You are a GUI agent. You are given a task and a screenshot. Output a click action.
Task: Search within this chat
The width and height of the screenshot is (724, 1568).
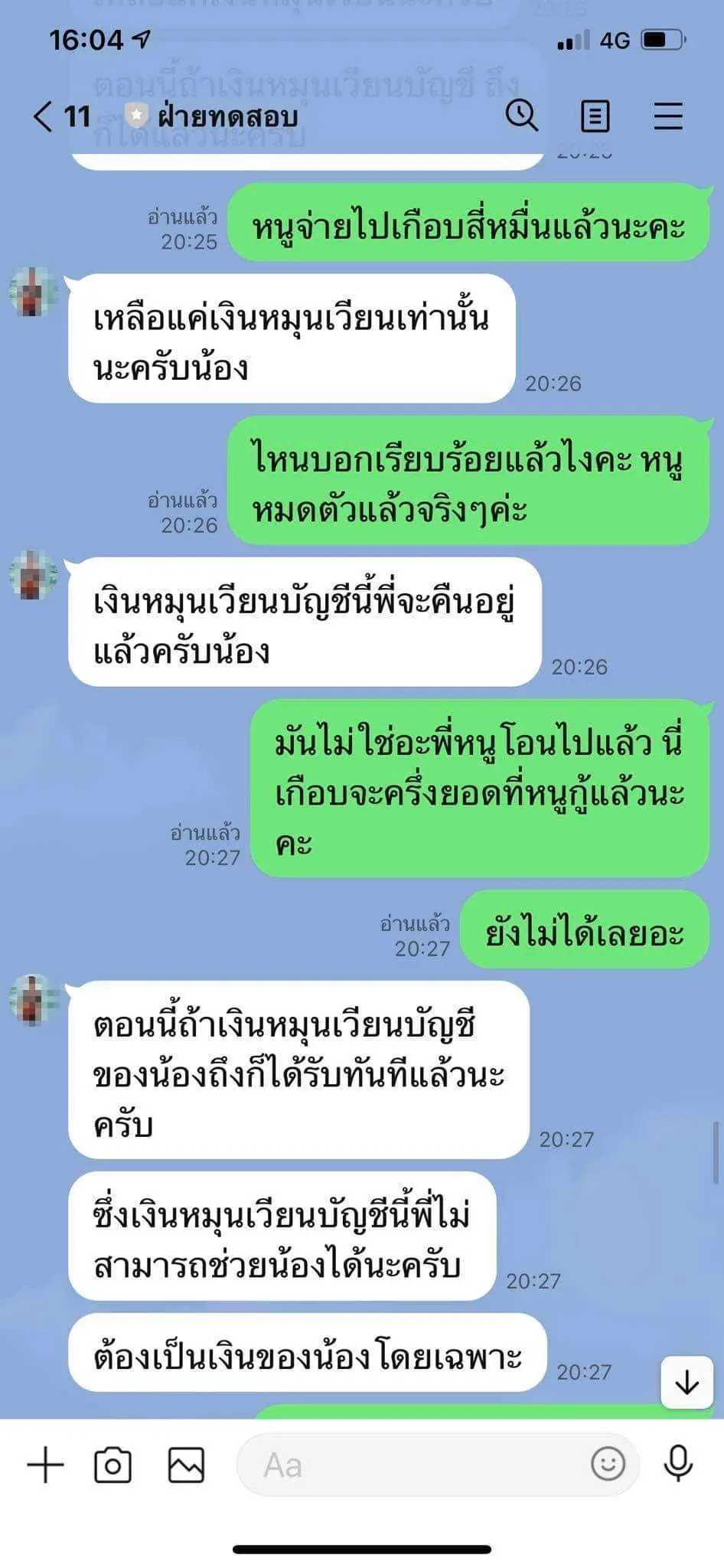[522, 116]
